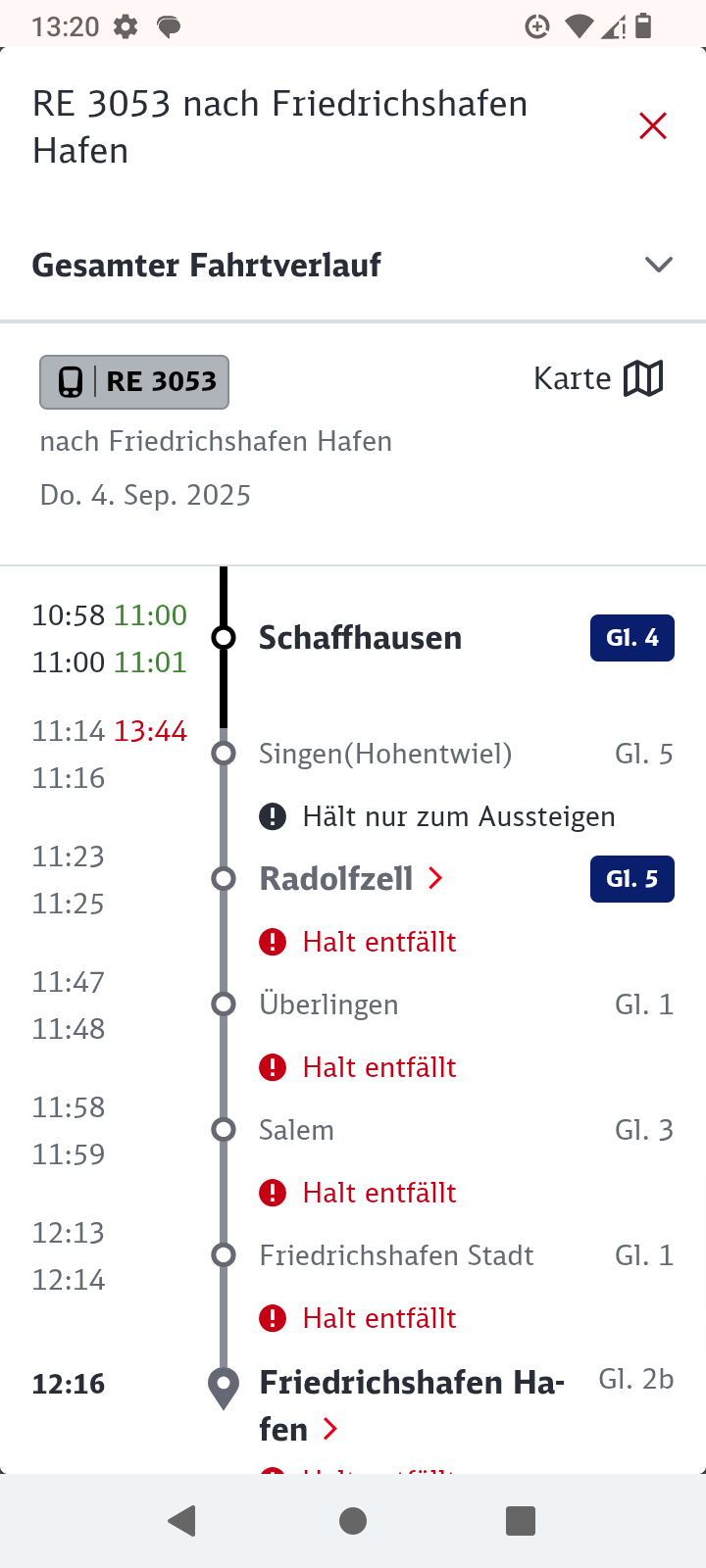Go to the home screen
The width and height of the screenshot is (706, 1568).
coord(353,1521)
